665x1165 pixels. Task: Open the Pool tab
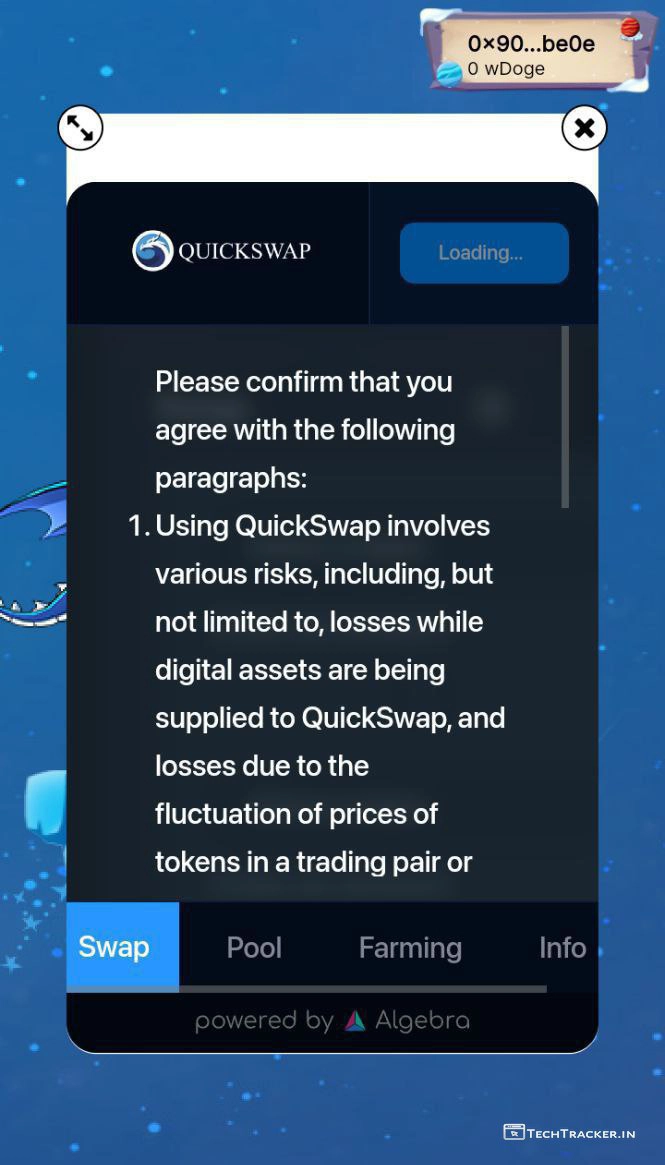[x=254, y=947]
